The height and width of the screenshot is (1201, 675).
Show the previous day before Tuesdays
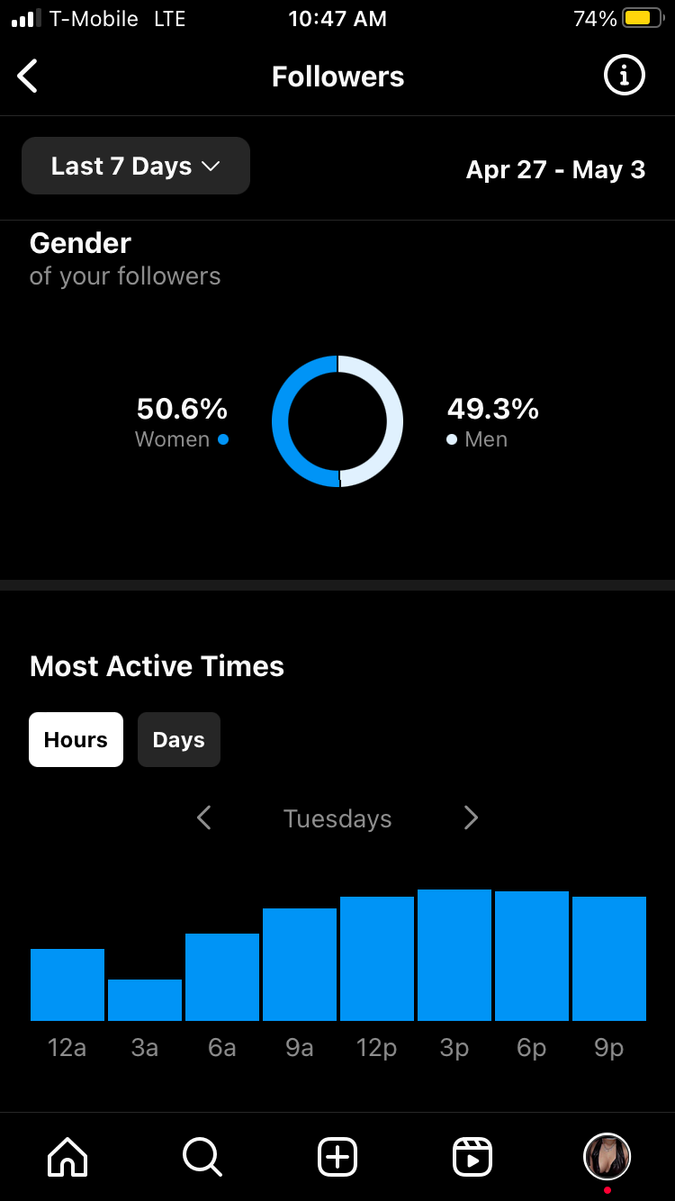point(204,819)
